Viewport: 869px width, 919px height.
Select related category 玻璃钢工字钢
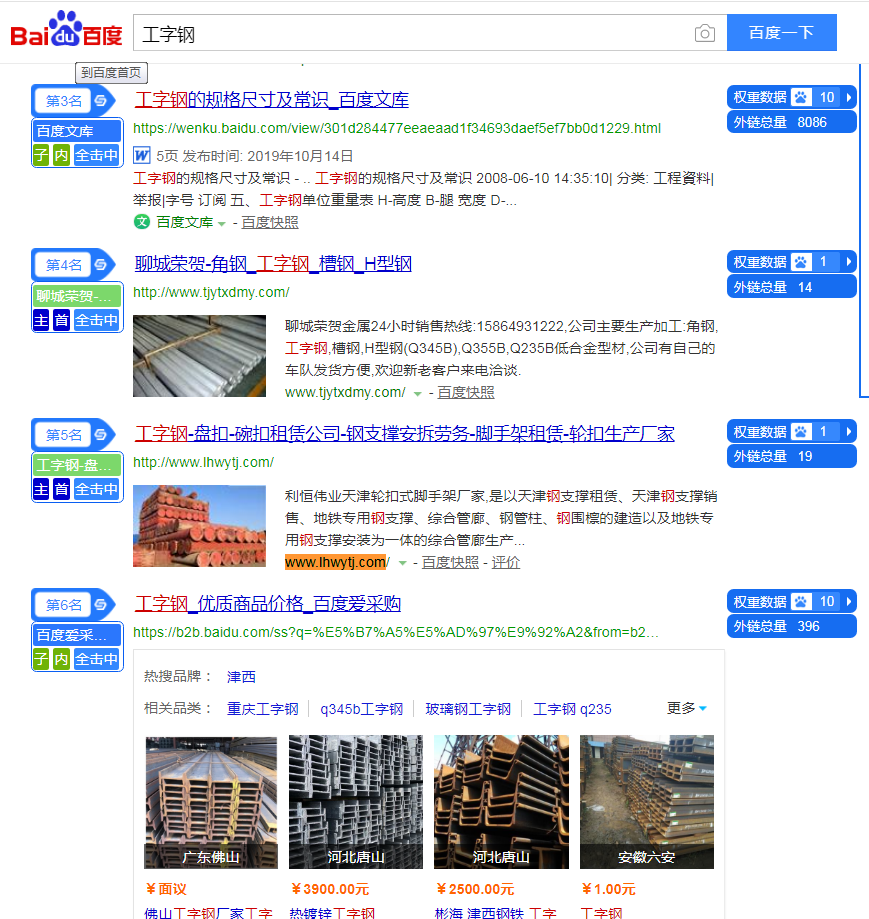point(467,709)
